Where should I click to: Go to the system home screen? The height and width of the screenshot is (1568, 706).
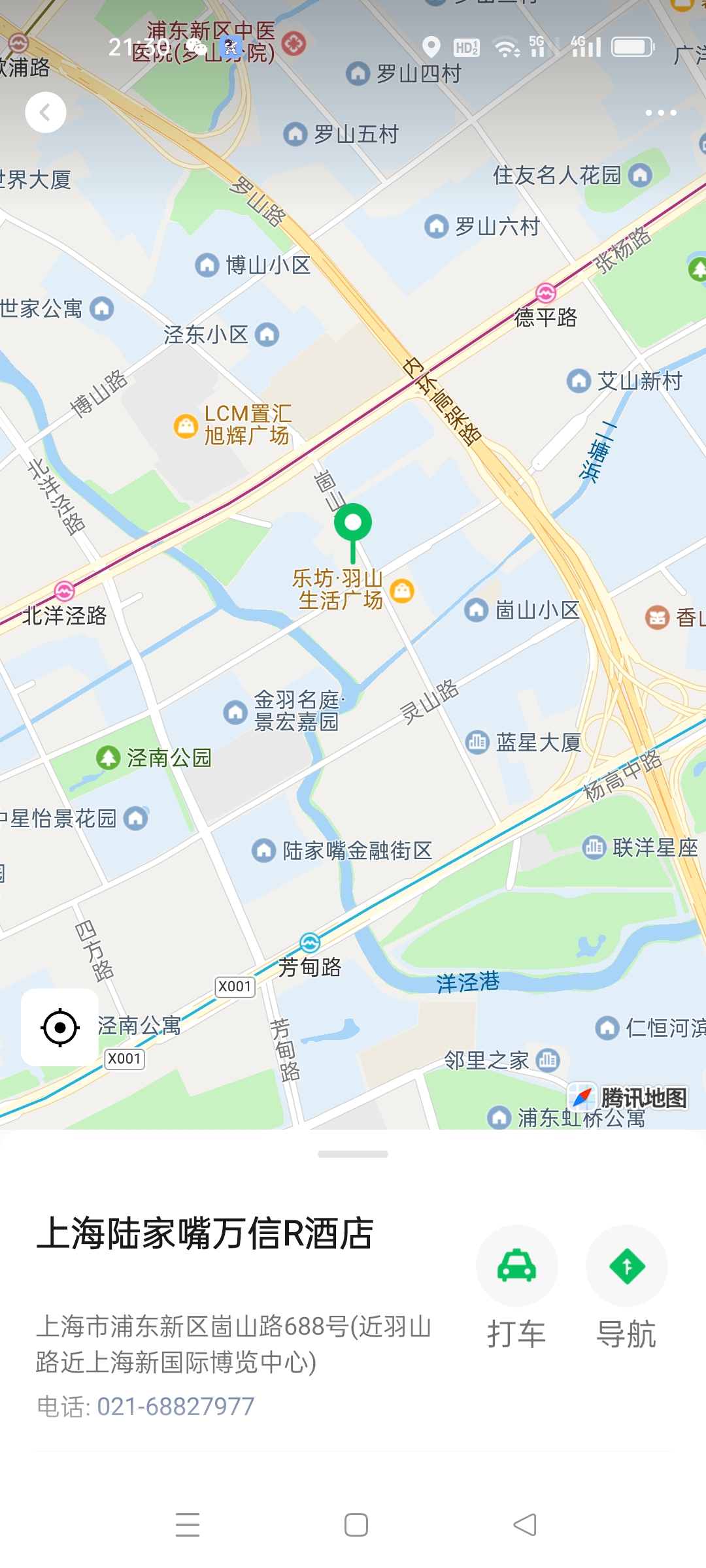pyautogui.click(x=356, y=1525)
